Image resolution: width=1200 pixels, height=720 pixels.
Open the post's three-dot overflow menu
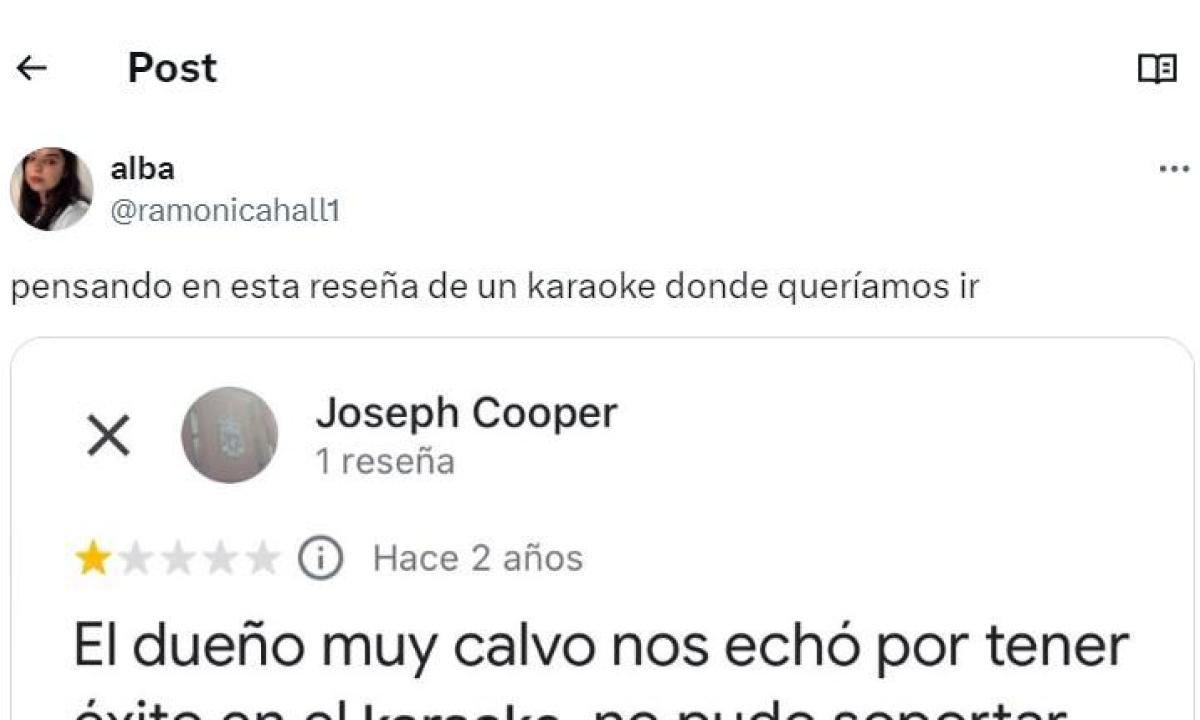pos(1173,169)
